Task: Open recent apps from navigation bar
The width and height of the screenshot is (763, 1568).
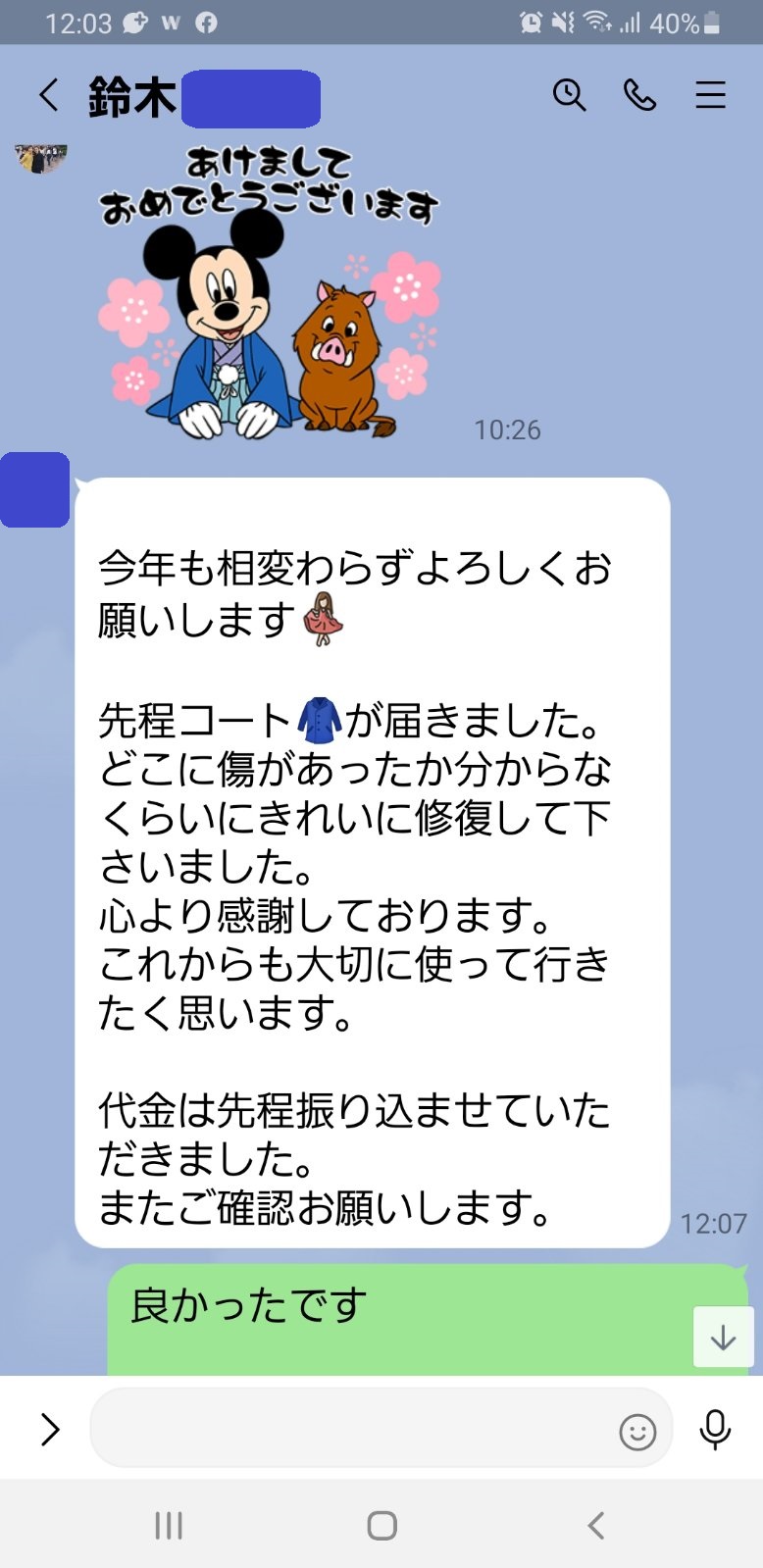Action: [169, 1525]
